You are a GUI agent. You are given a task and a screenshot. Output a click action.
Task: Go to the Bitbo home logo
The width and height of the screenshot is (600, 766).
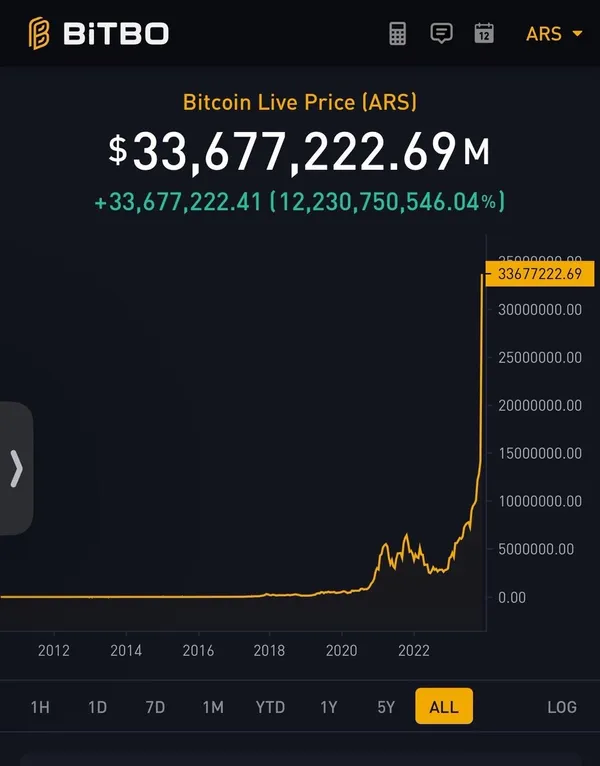coord(98,33)
